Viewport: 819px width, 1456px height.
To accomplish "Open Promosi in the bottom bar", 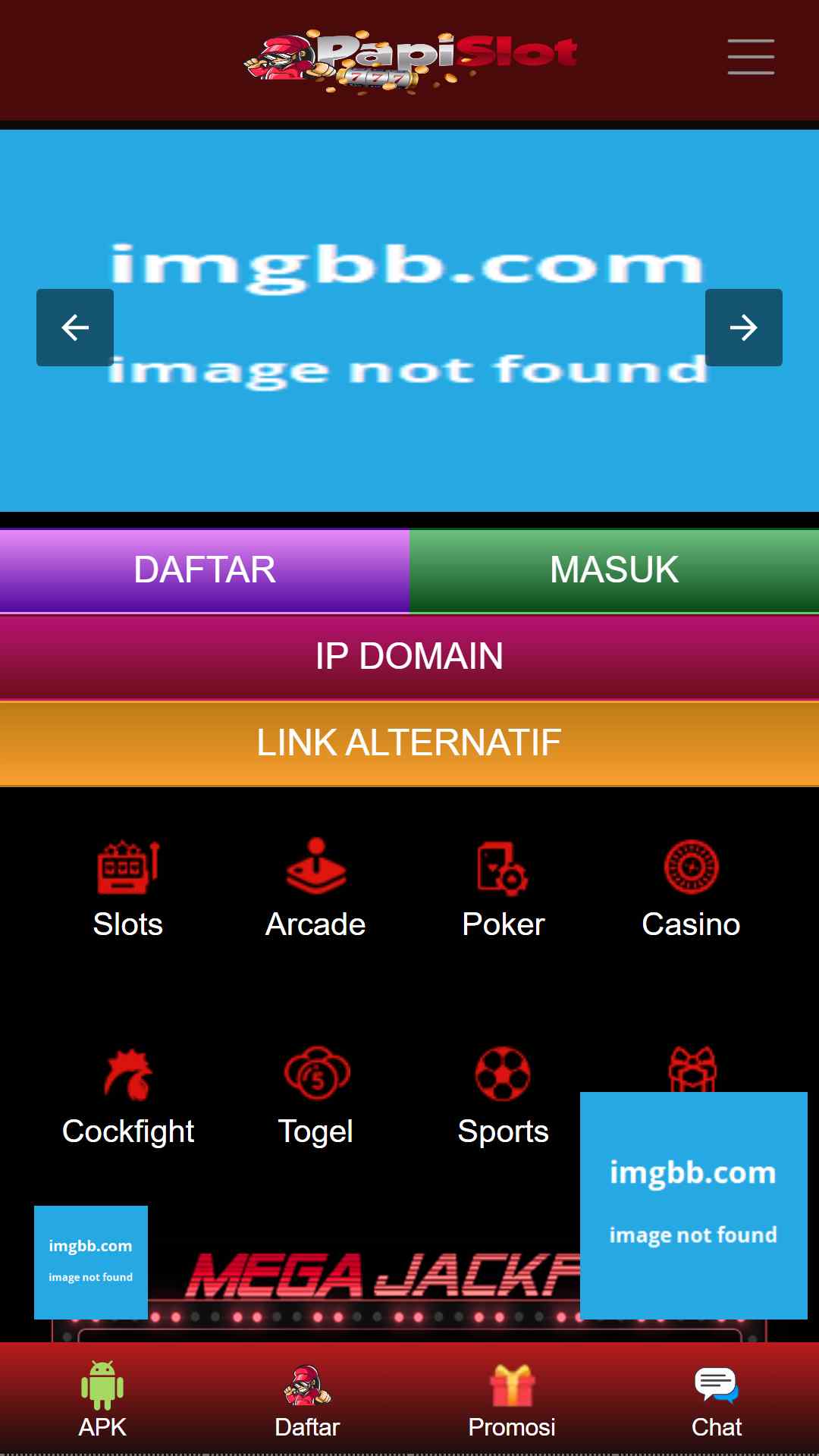I will point(512,1400).
